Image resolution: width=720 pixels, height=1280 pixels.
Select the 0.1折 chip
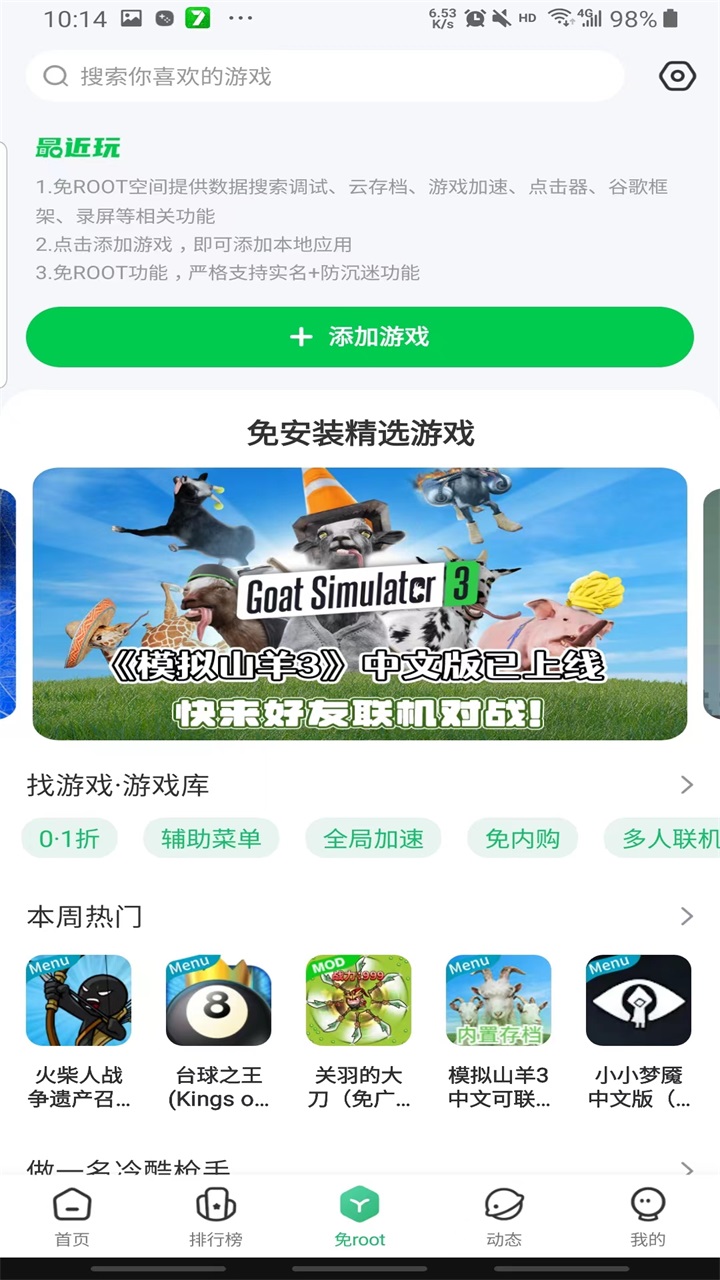pyautogui.click(x=69, y=839)
